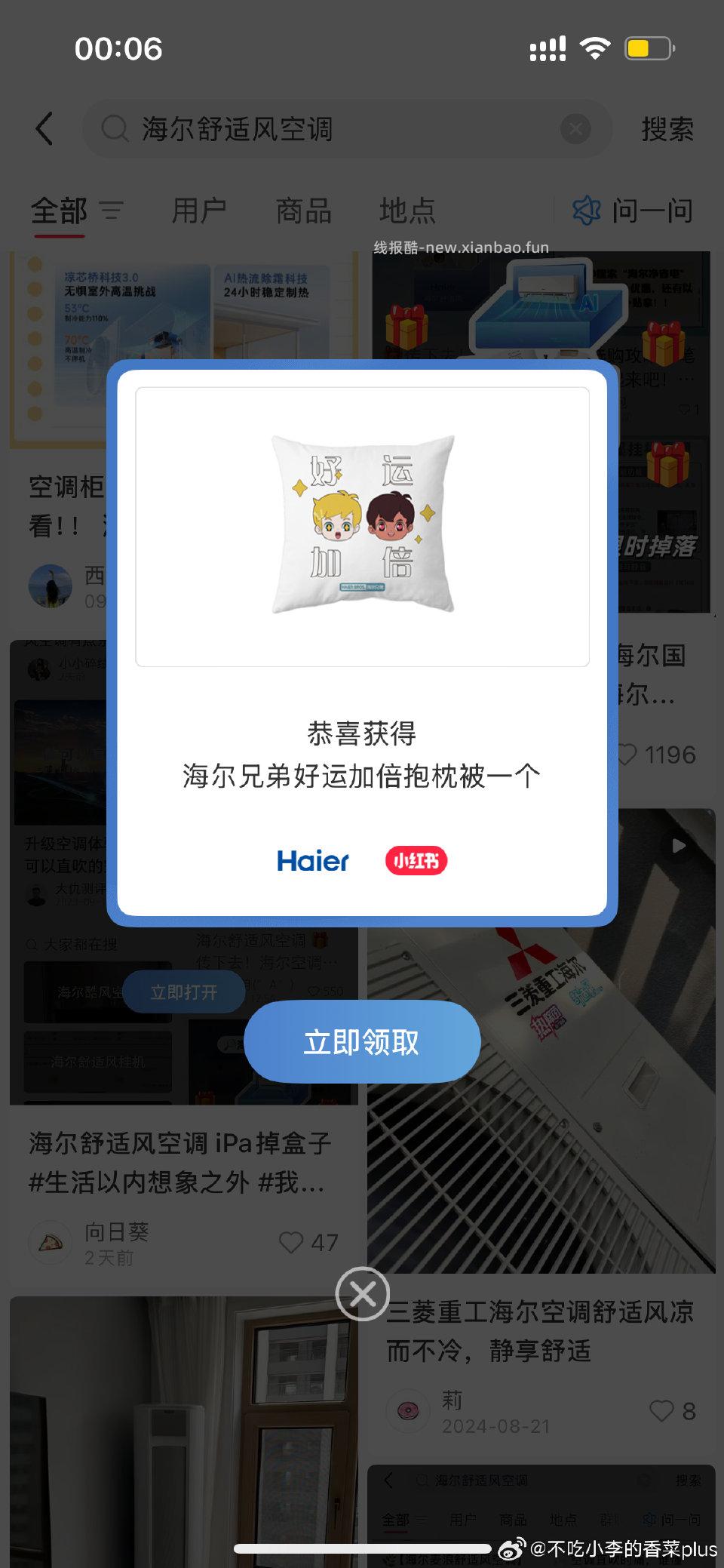Switch to the 商品 tab

302,211
